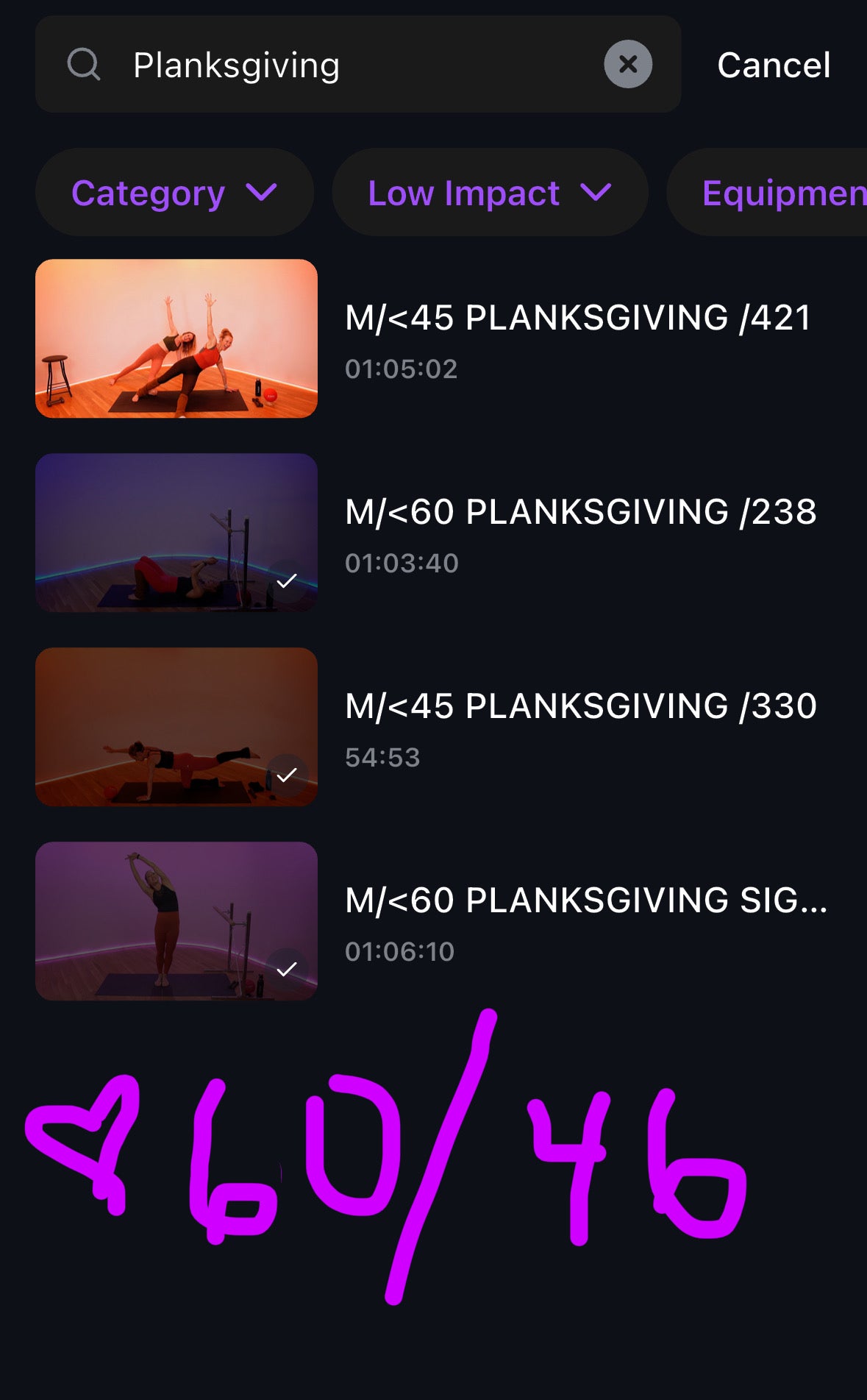Open M/<45 PLANKSGIVING /421 workout

click(x=577, y=319)
